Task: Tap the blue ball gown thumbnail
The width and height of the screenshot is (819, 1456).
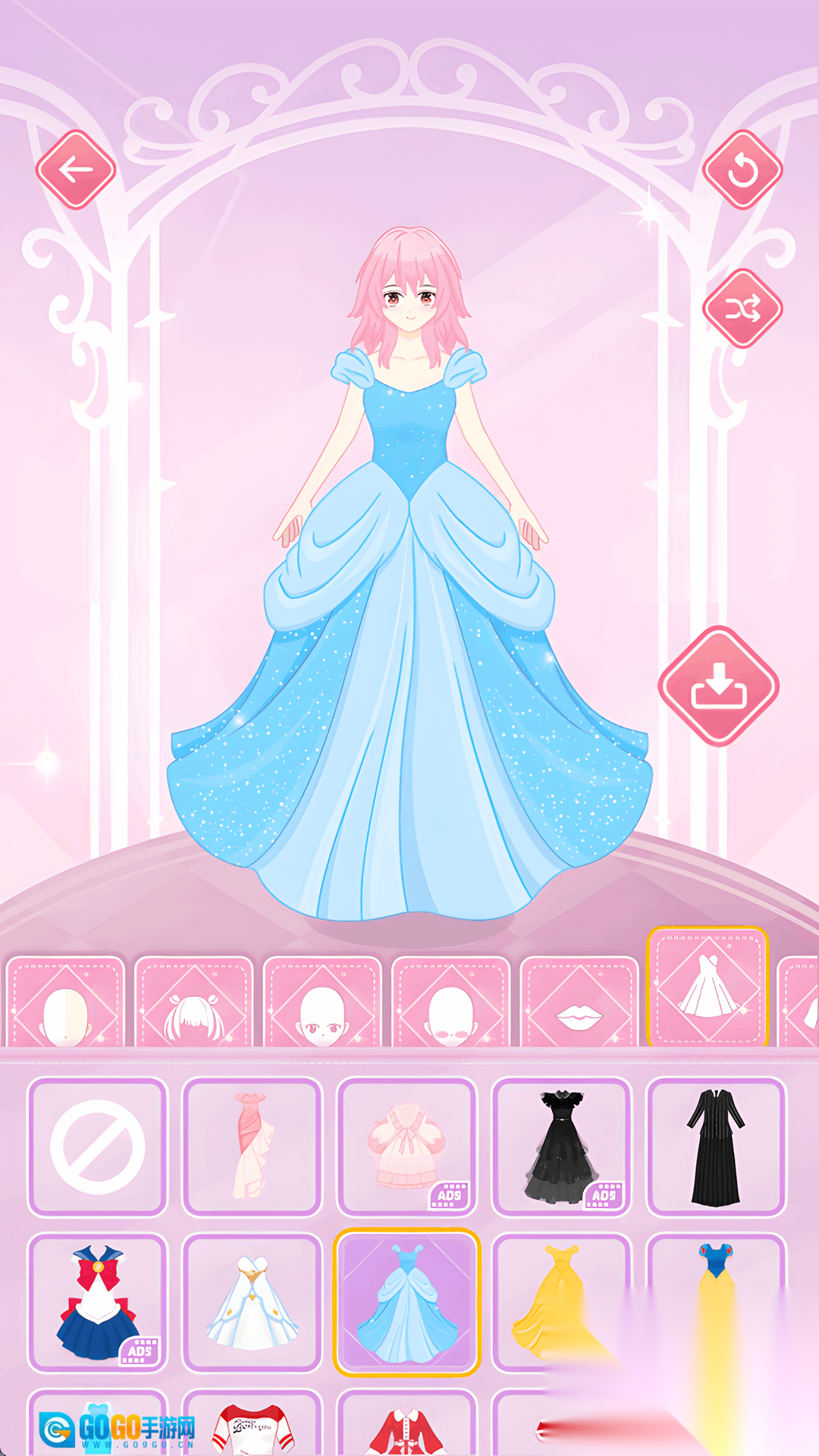Action: [406, 1303]
